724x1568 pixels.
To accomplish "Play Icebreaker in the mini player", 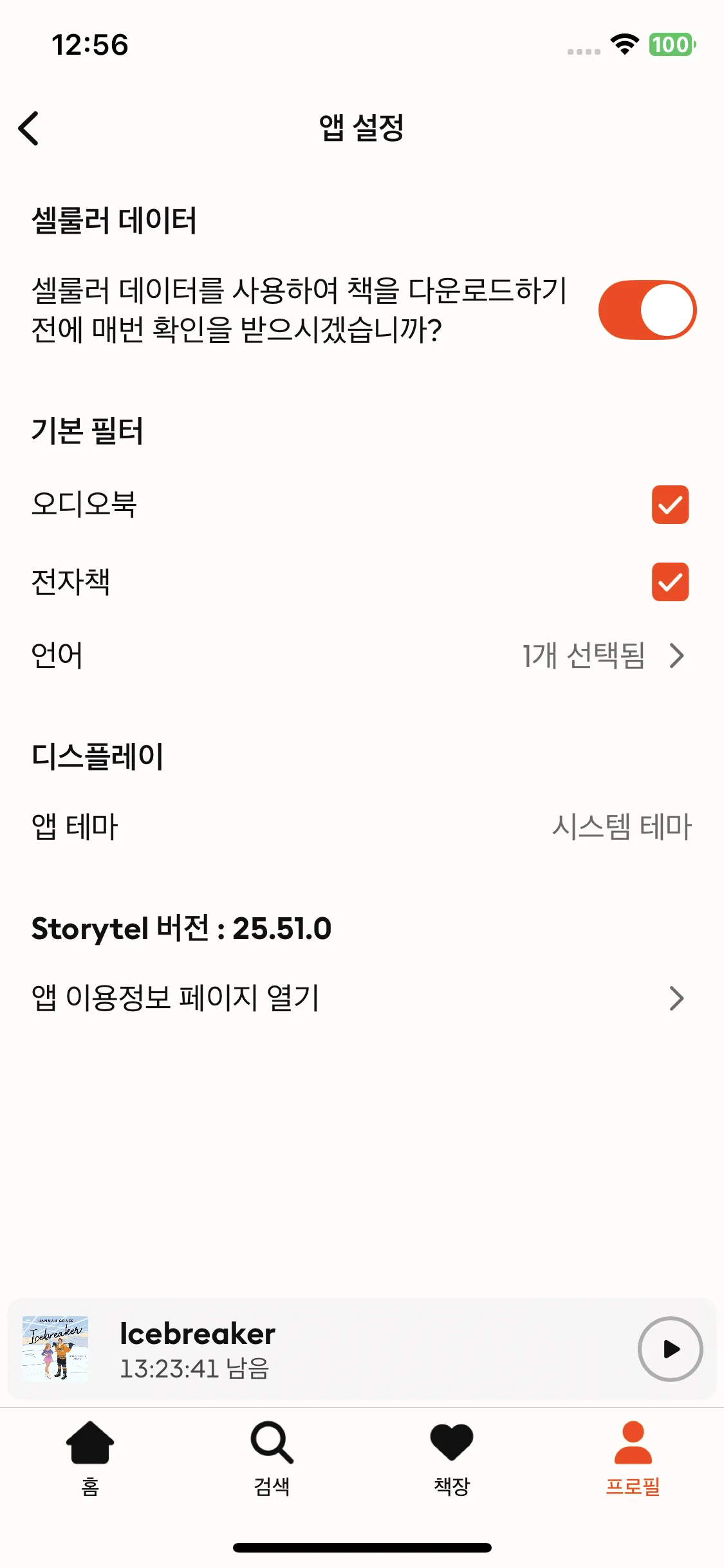I will pos(669,1349).
